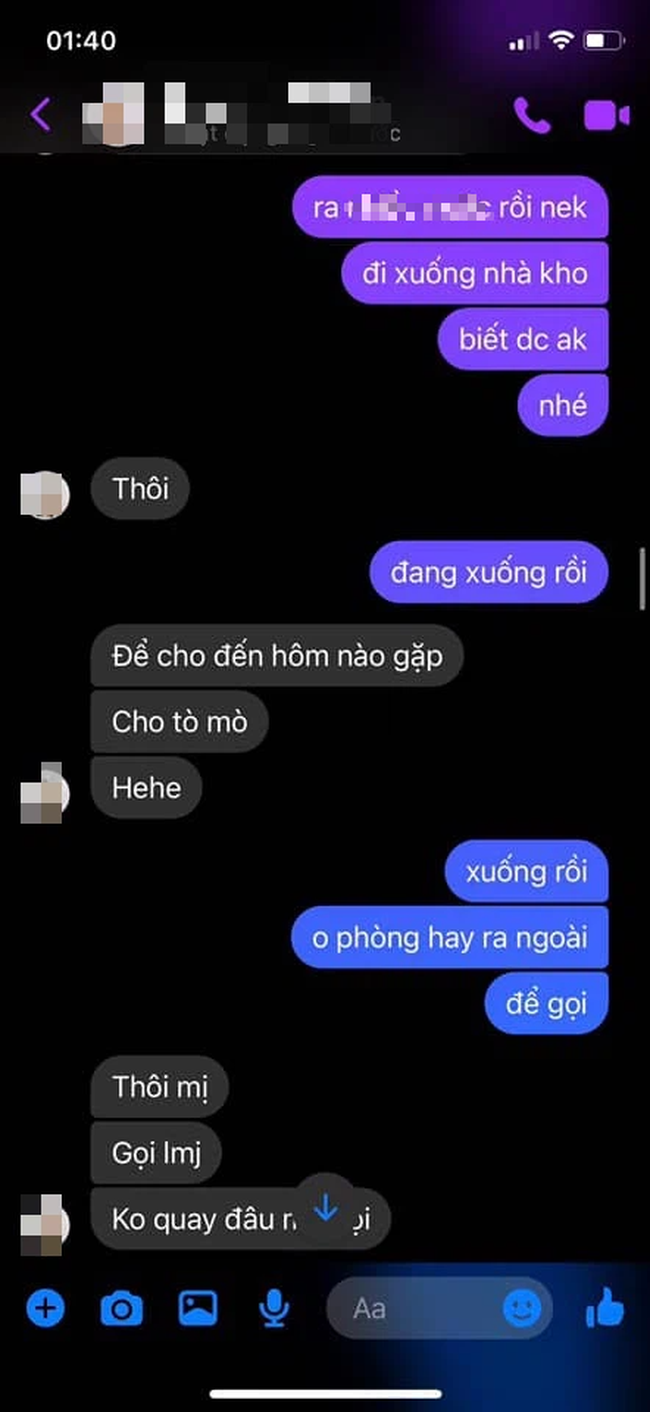Viewport: 650px width, 1412px height.
Task: Open the photo gallery picker
Action: click(198, 1307)
